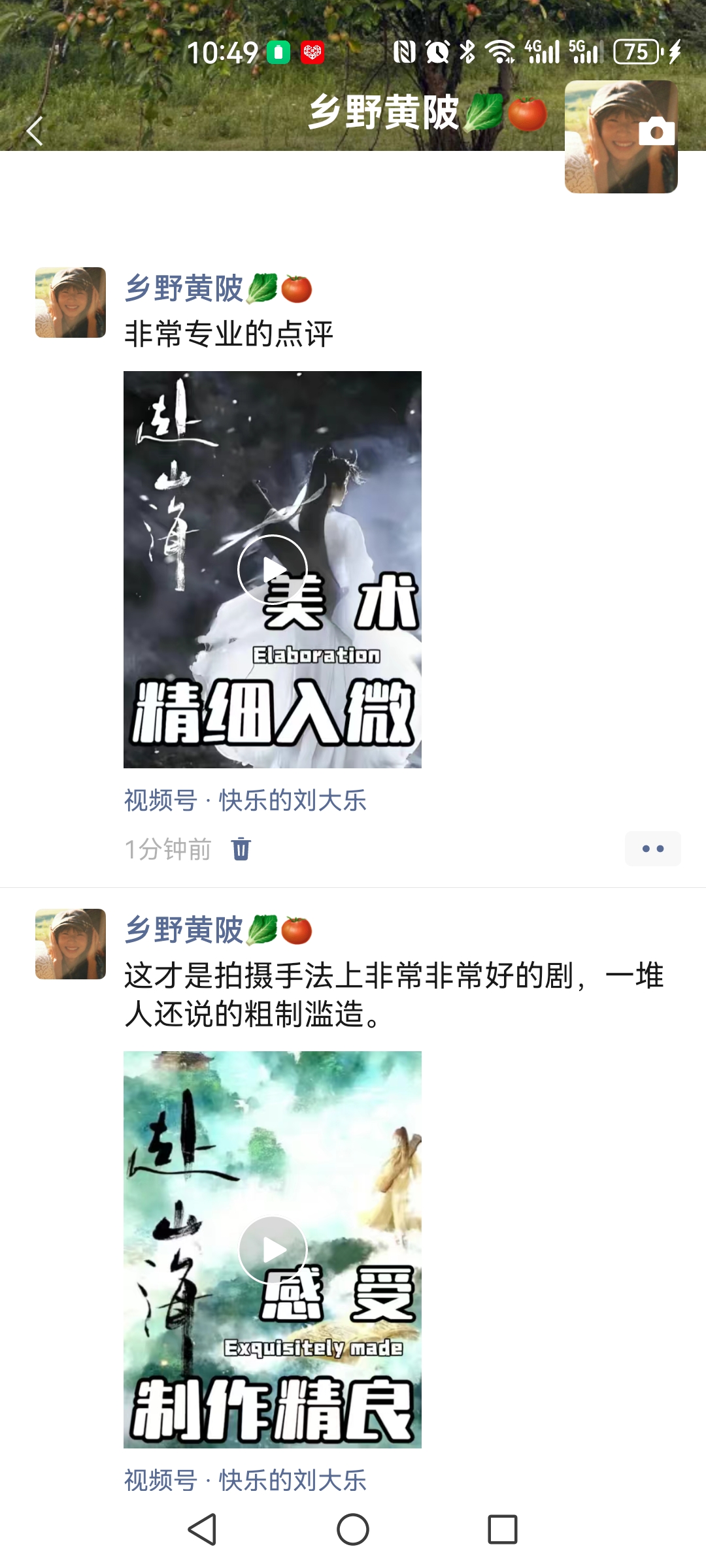Go to the system home screen
This screenshot has width=706, height=1568.
pos(353,1529)
